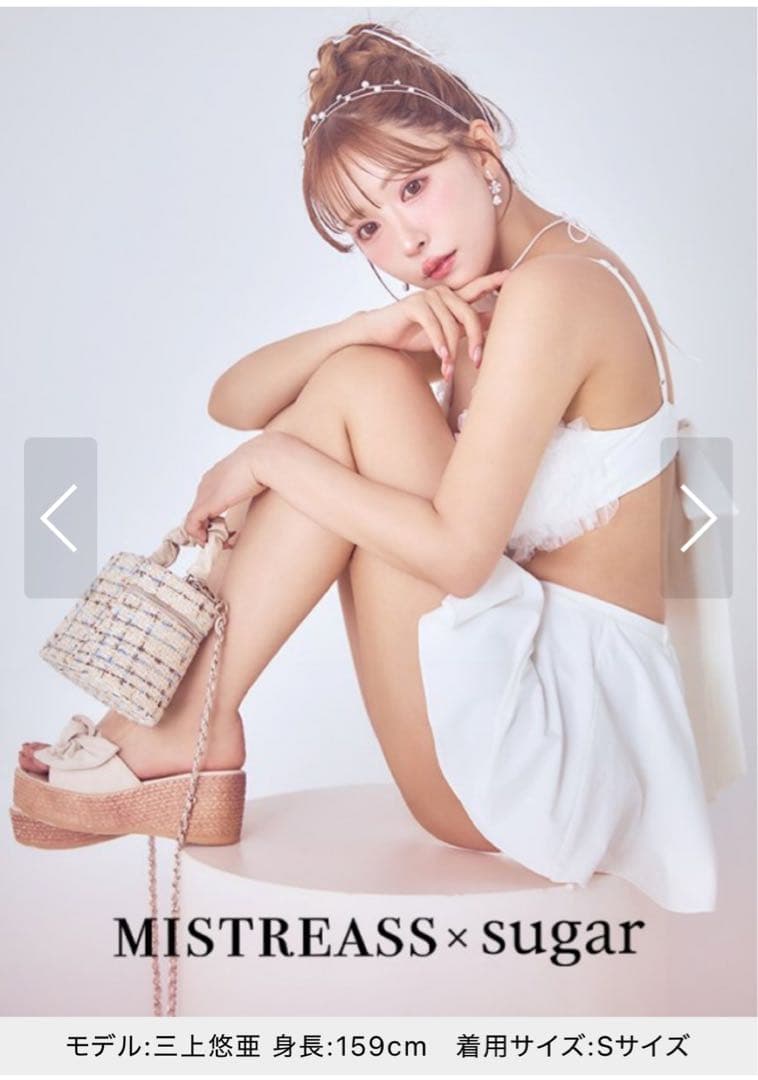Show the next product image

click(x=697, y=517)
